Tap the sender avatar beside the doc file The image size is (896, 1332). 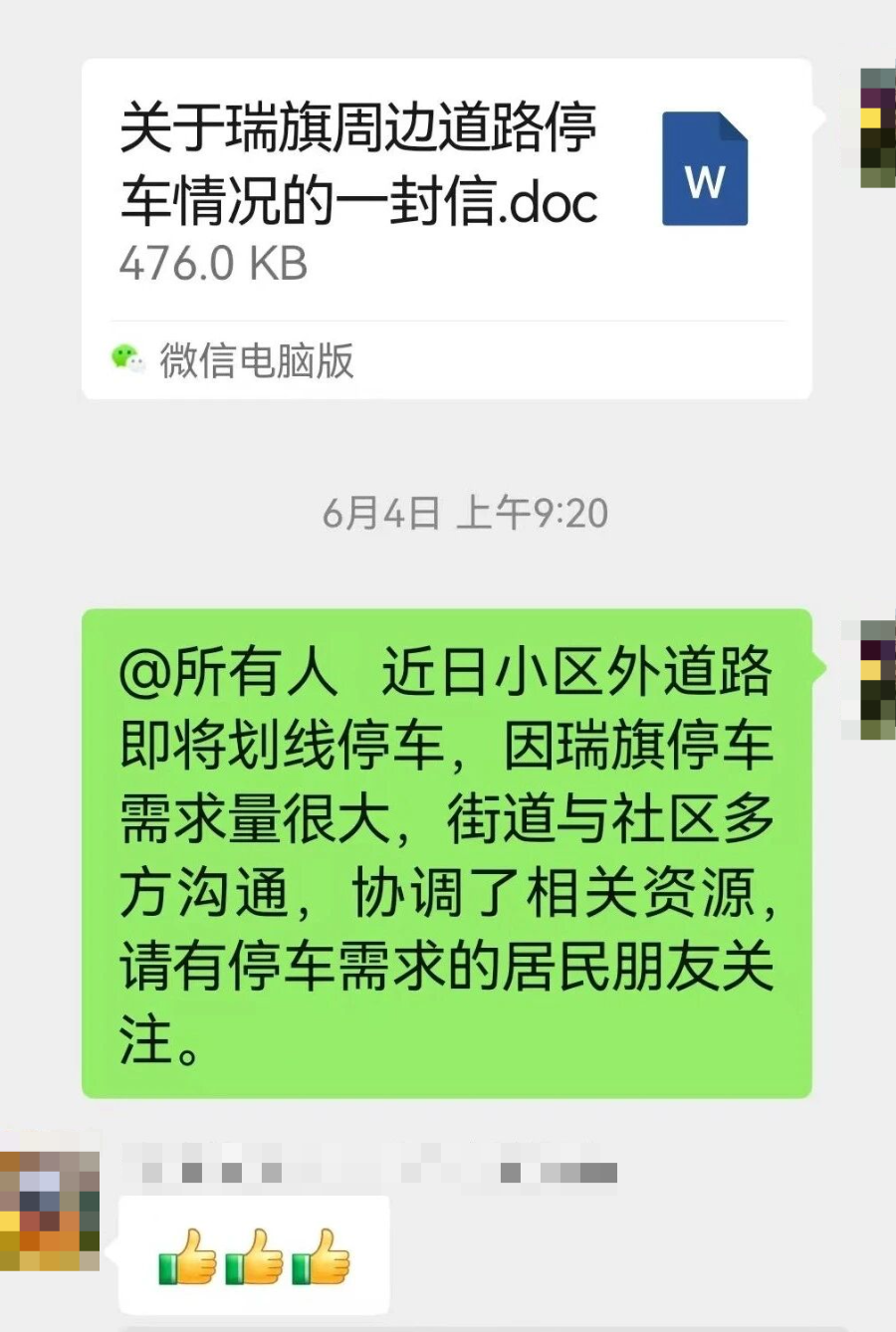click(877, 127)
